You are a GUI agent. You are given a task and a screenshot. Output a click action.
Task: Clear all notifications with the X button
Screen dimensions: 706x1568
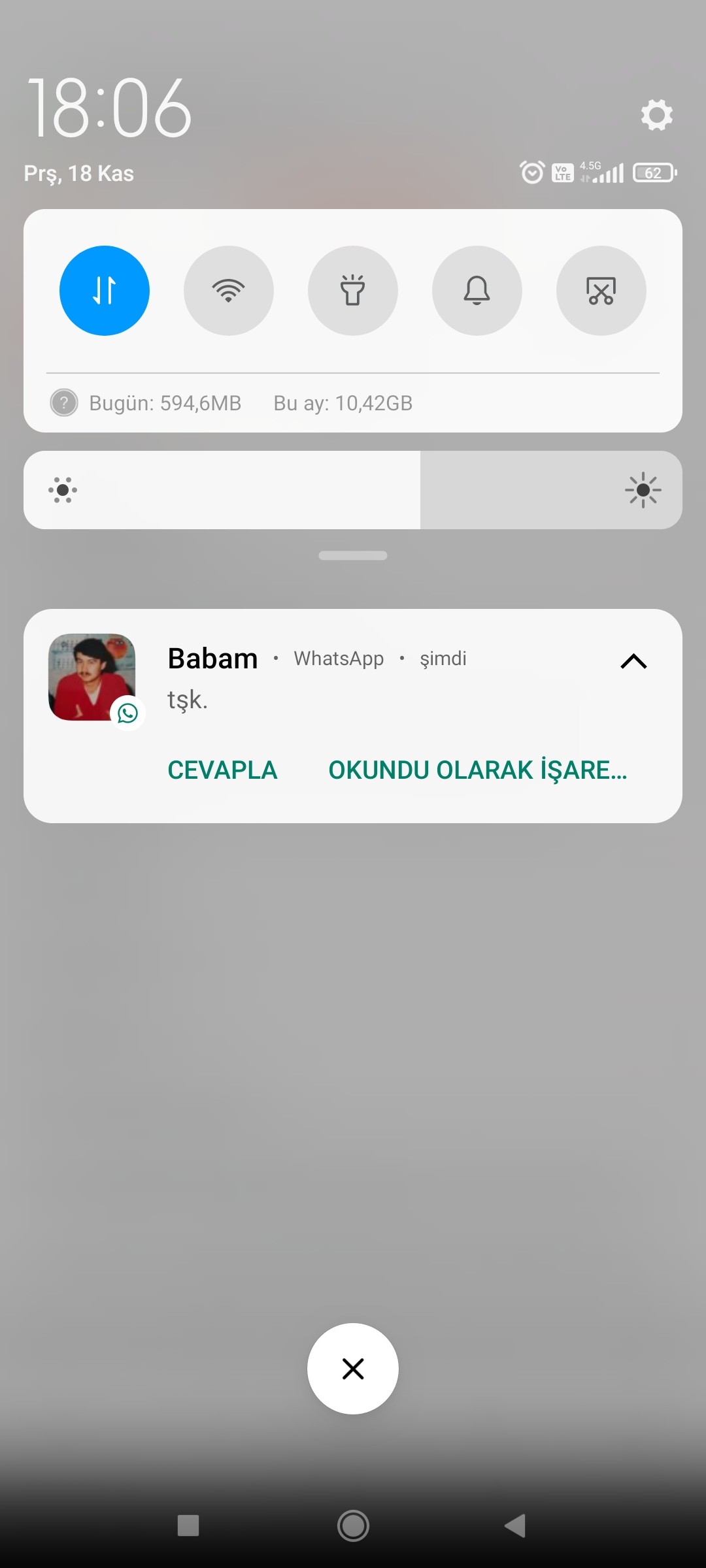coord(353,1369)
